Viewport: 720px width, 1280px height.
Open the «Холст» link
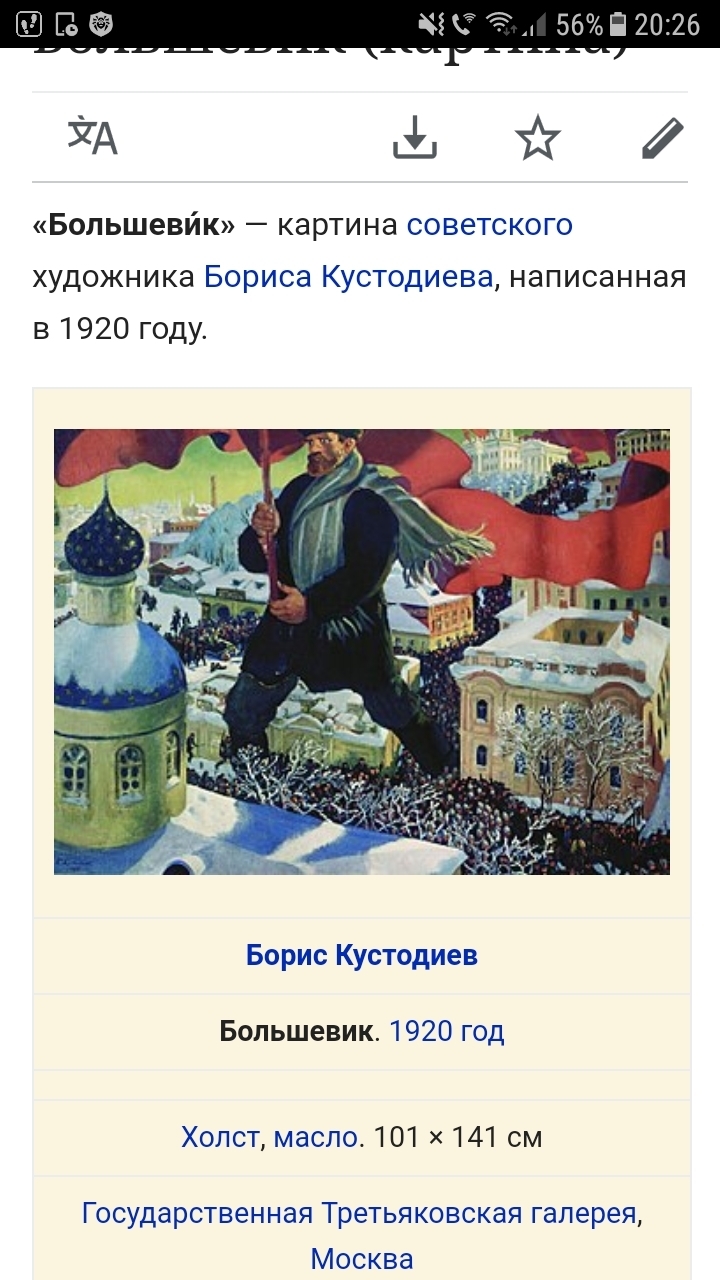[219, 1137]
